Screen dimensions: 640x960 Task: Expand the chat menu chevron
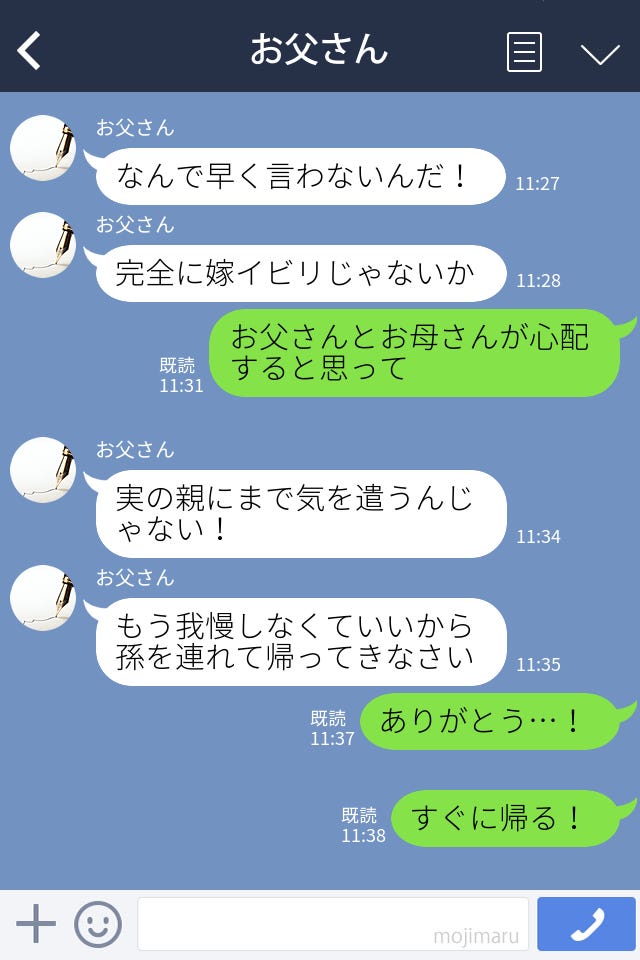pyautogui.click(x=600, y=53)
